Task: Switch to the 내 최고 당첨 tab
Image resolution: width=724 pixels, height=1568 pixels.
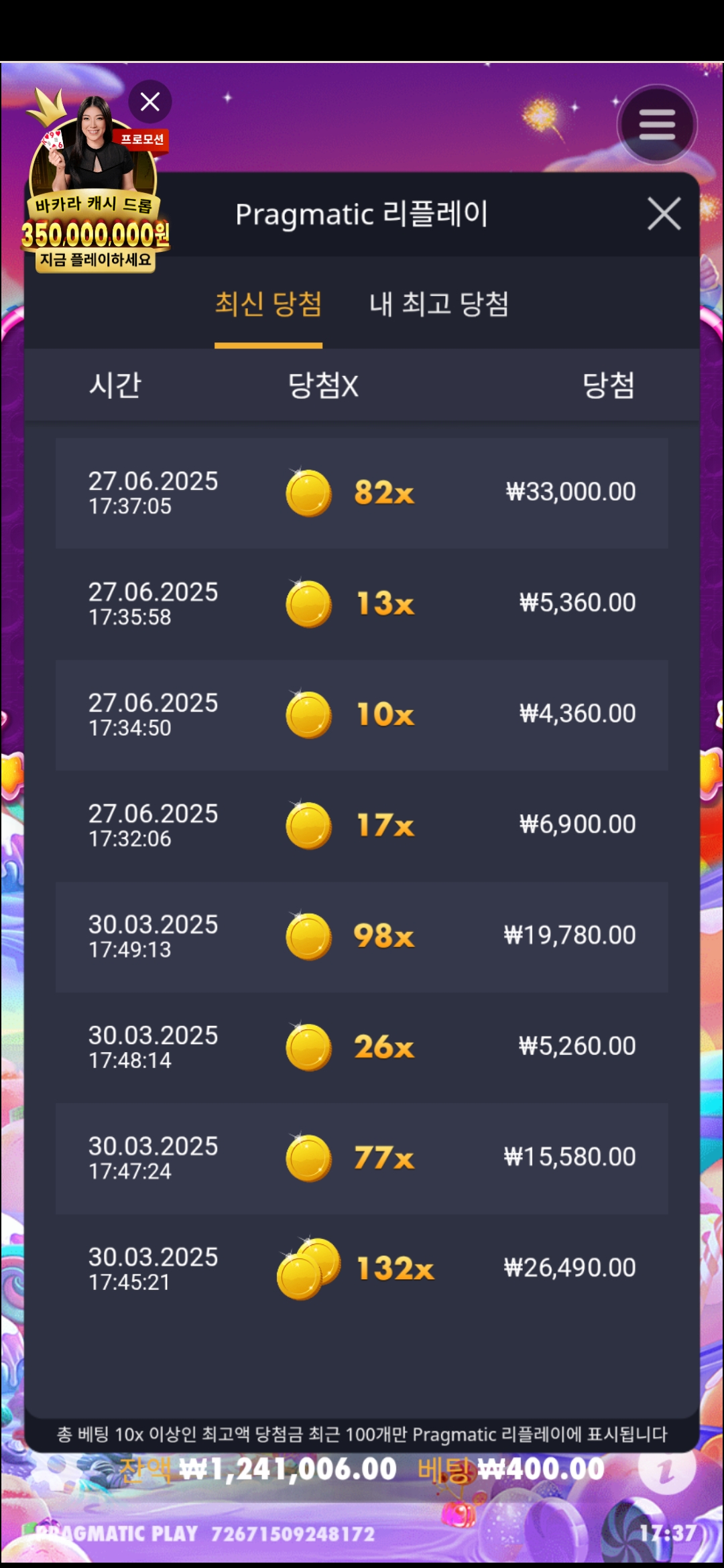Action: pos(439,305)
